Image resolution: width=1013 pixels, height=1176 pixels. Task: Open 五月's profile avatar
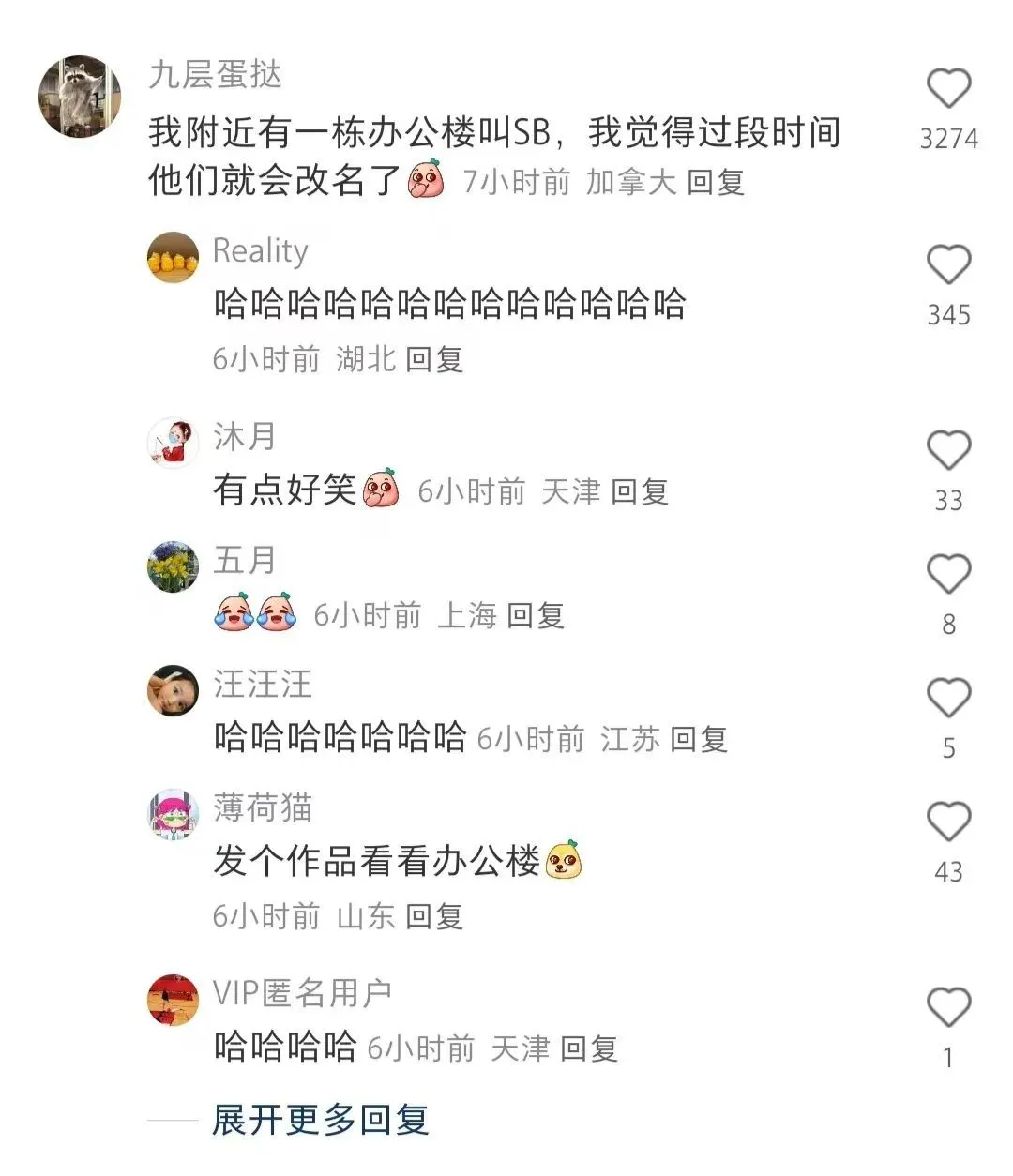point(174,565)
